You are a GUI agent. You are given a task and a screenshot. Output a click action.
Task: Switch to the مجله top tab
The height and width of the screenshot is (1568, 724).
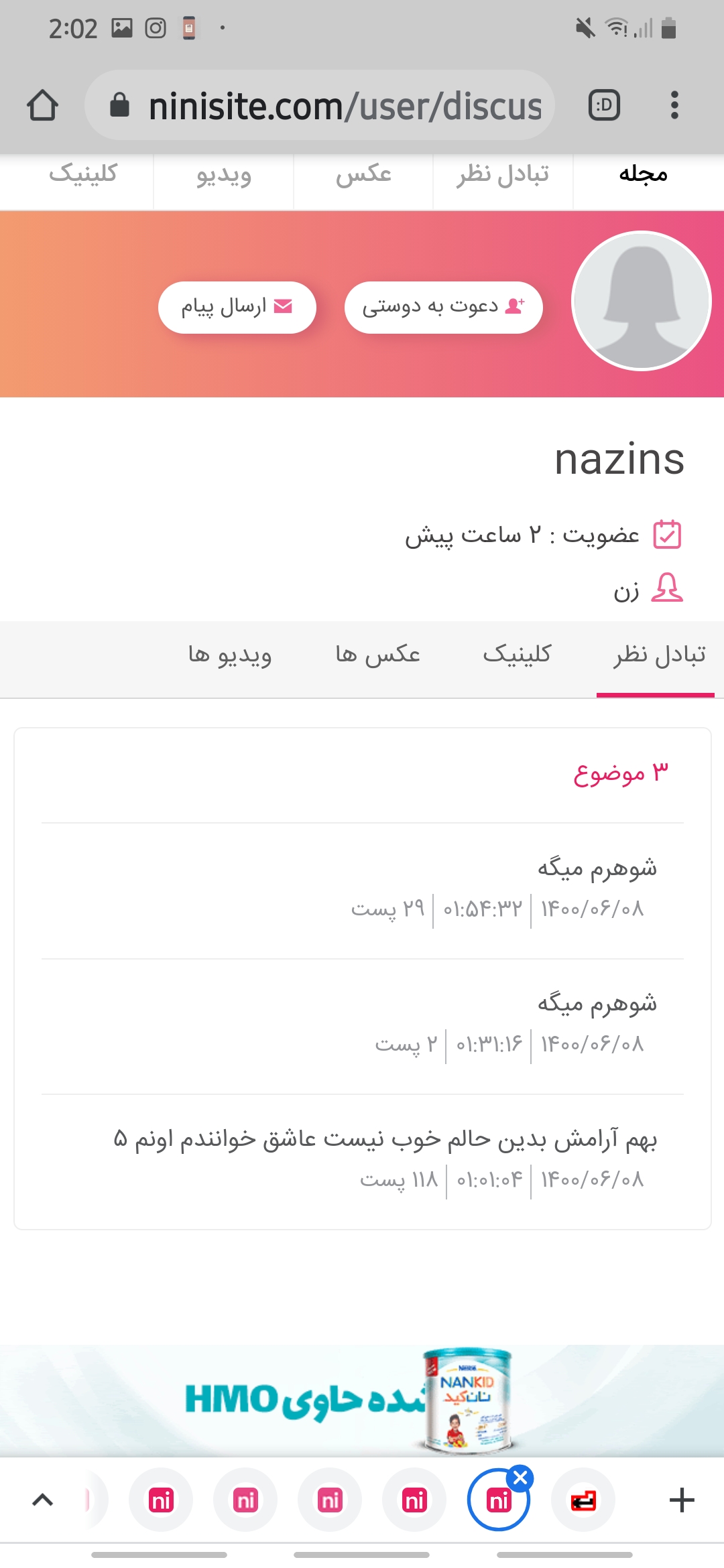[643, 174]
